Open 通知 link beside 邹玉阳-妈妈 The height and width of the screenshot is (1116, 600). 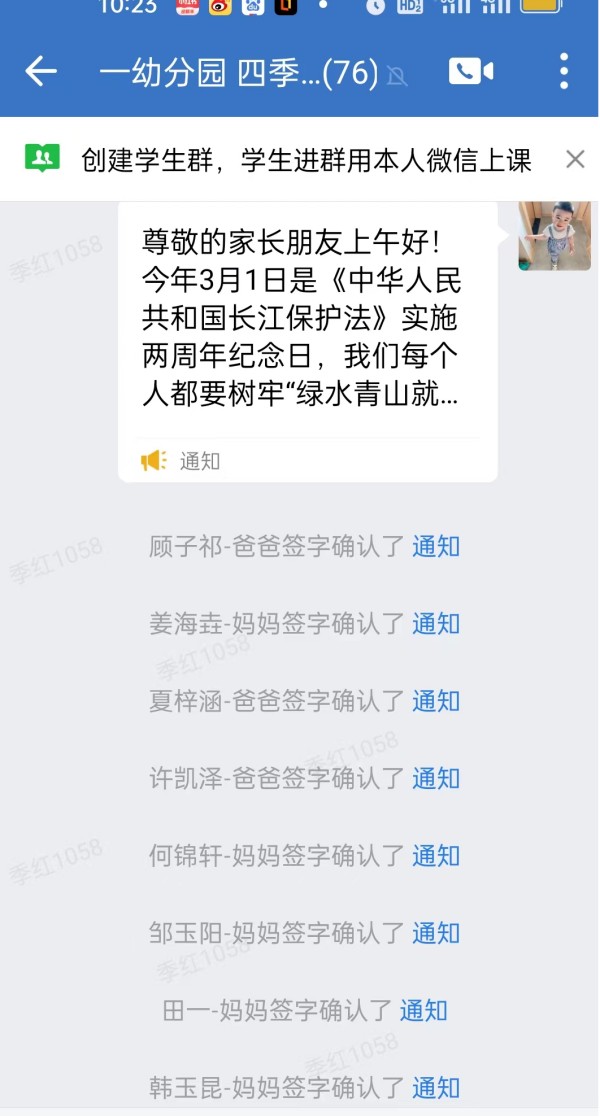click(x=436, y=933)
